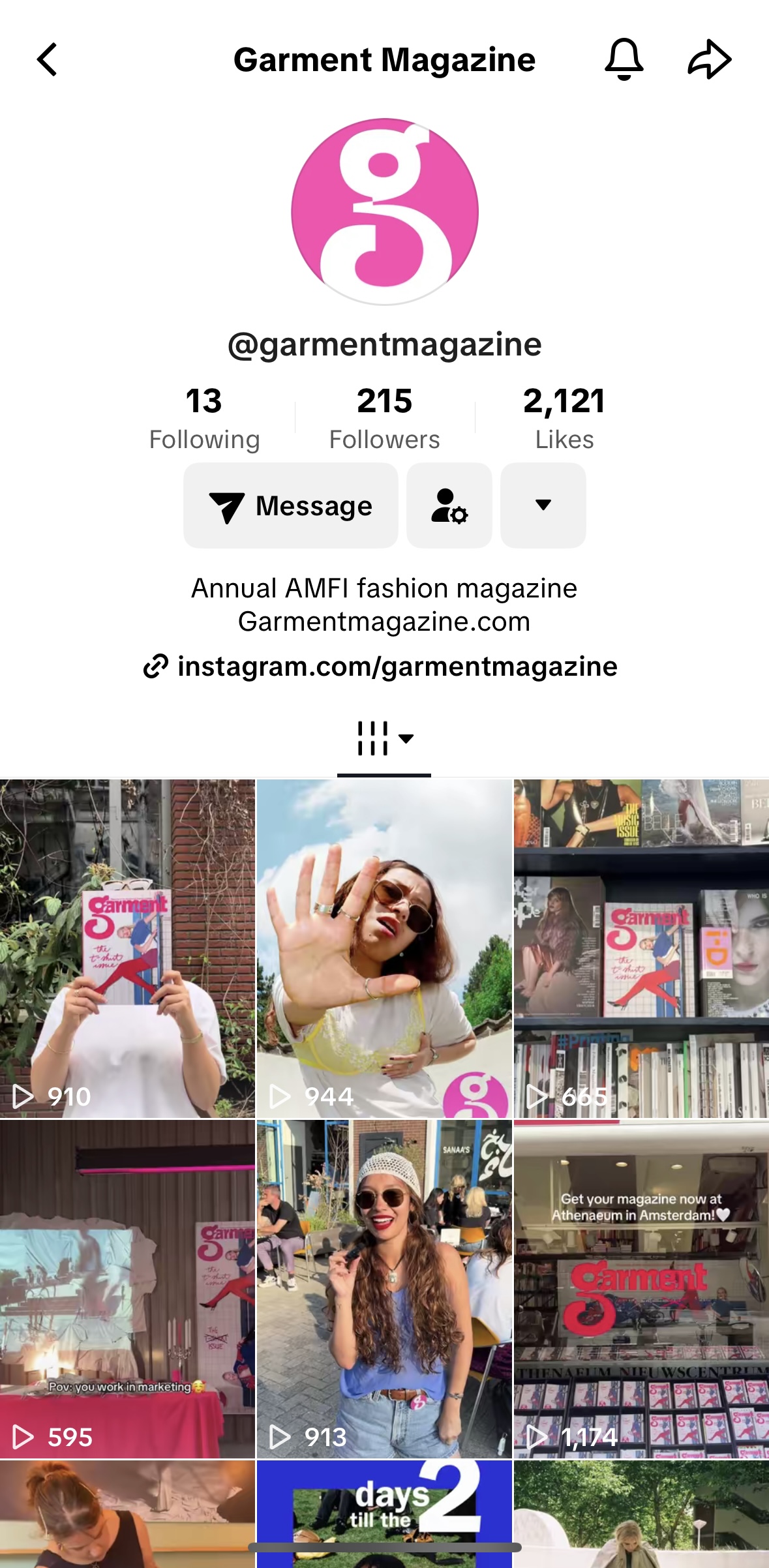This screenshot has height=1568, width=769.
Task: Open the 'Pov: you work in marketing' video
Action: click(127, 1289)
